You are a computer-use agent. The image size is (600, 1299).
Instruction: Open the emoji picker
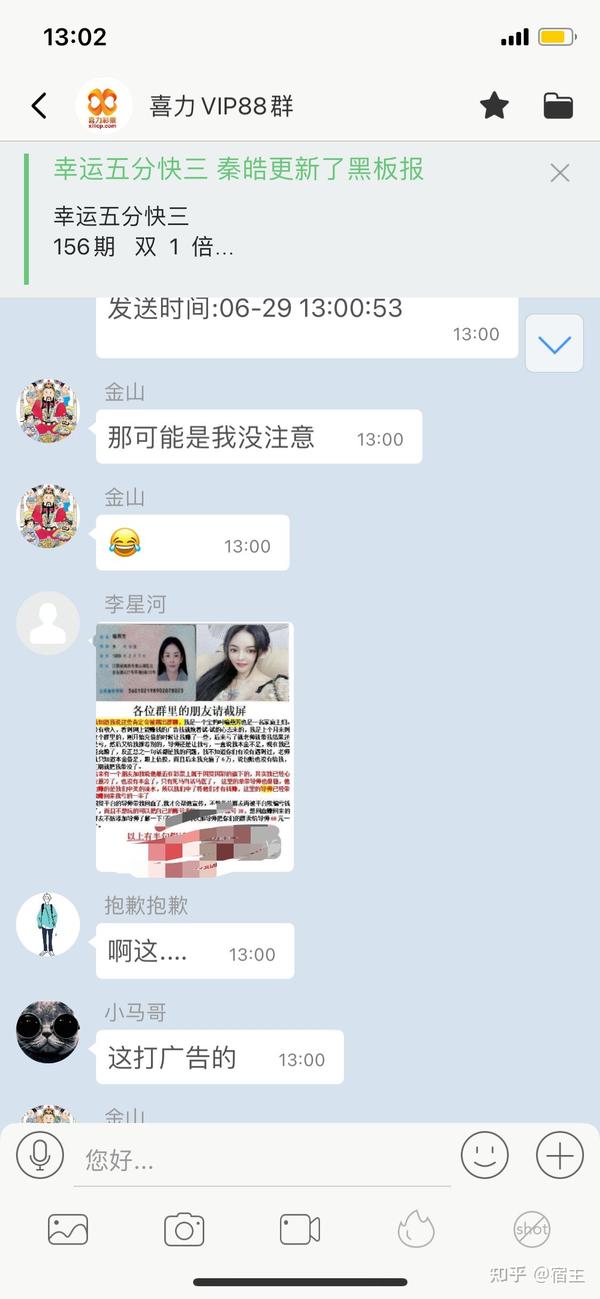click(x=484, y=1156)
